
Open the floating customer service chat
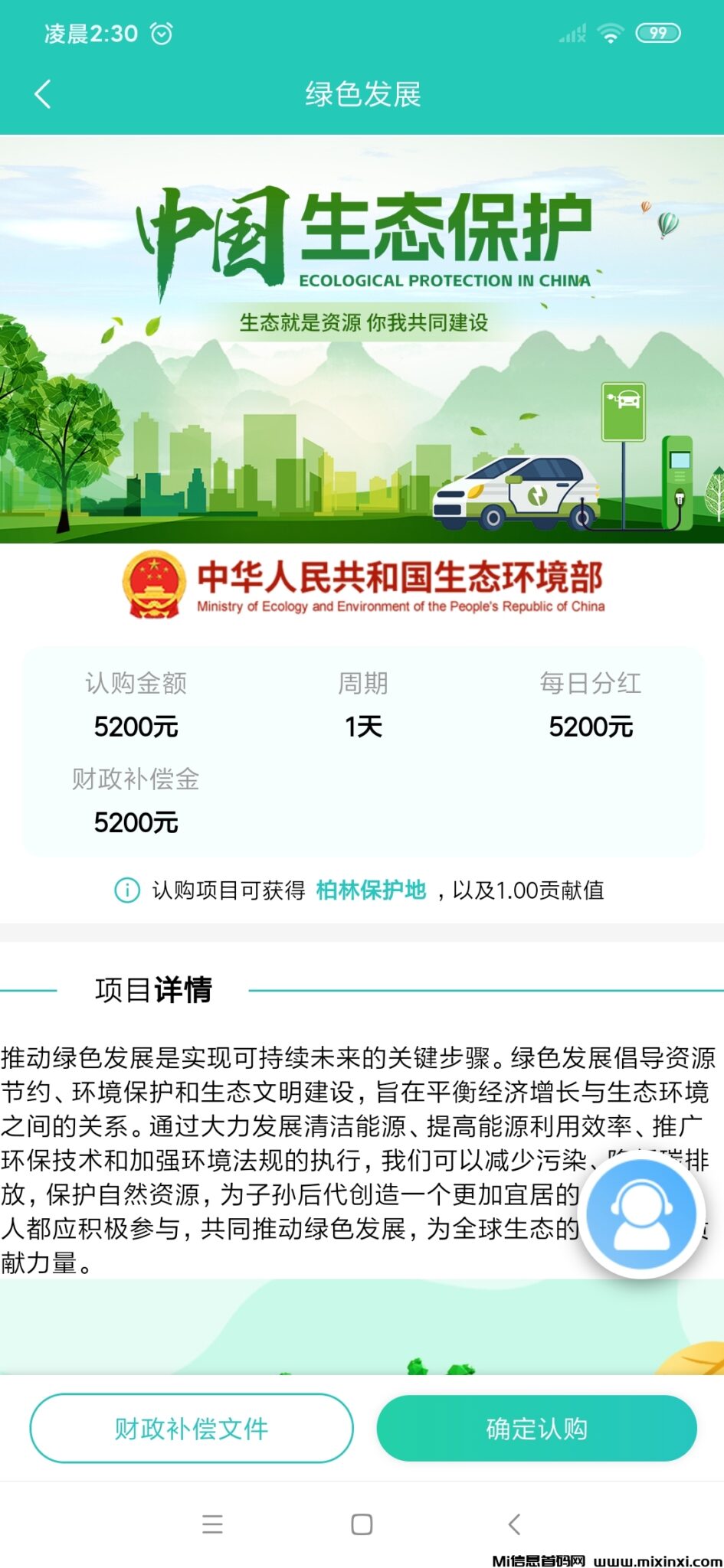(641, 1214)
